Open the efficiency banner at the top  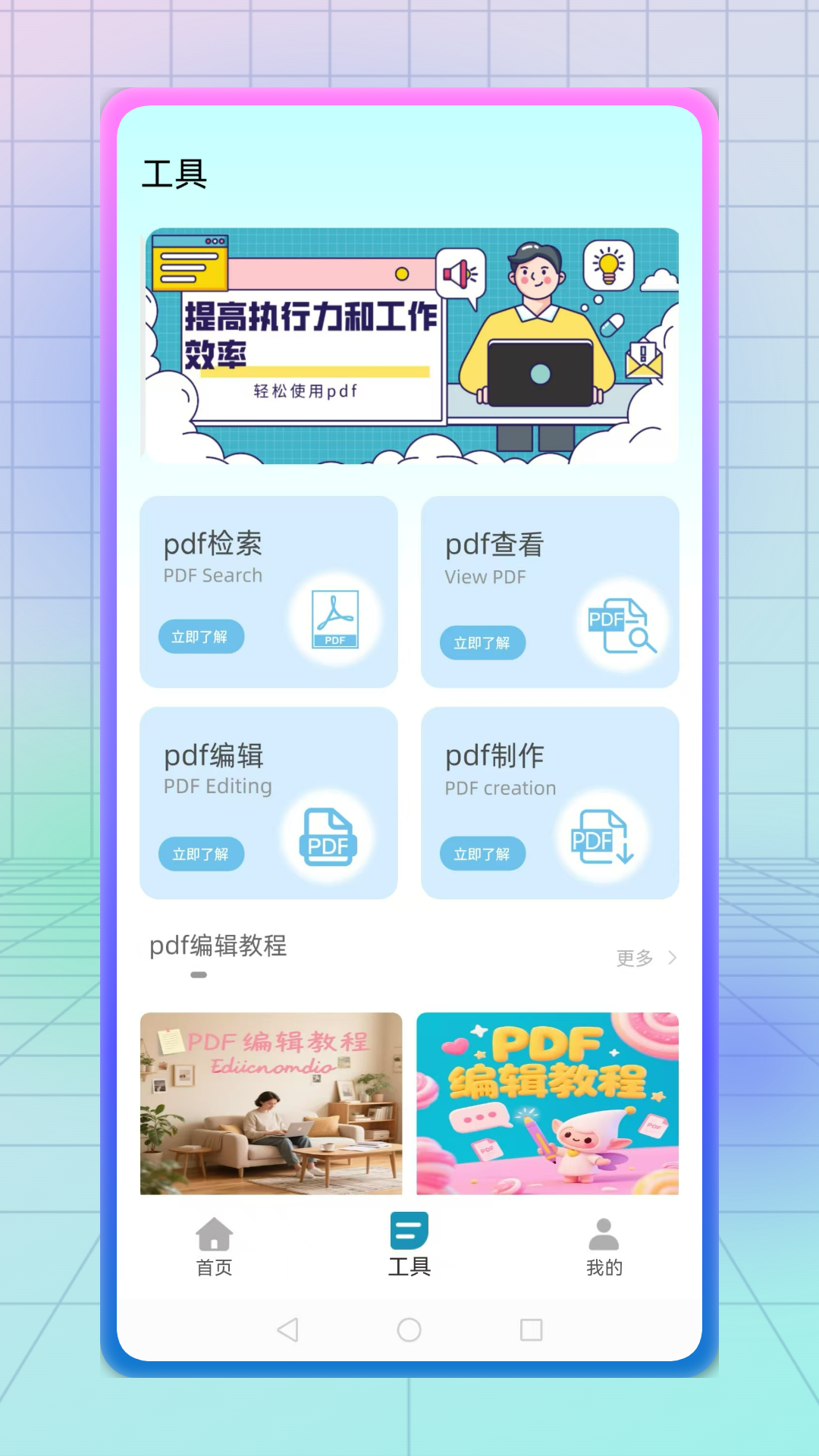click(411, 346)
